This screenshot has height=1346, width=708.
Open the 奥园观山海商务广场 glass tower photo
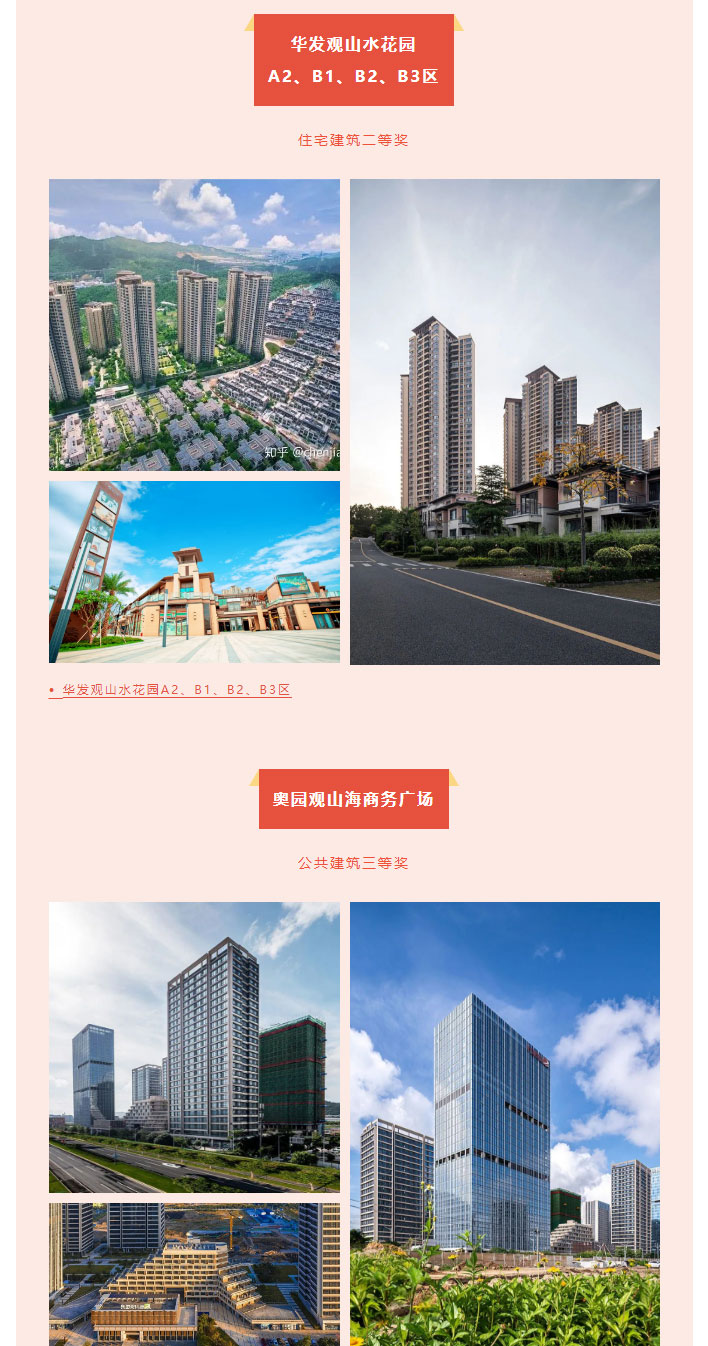coord(504,1122)
